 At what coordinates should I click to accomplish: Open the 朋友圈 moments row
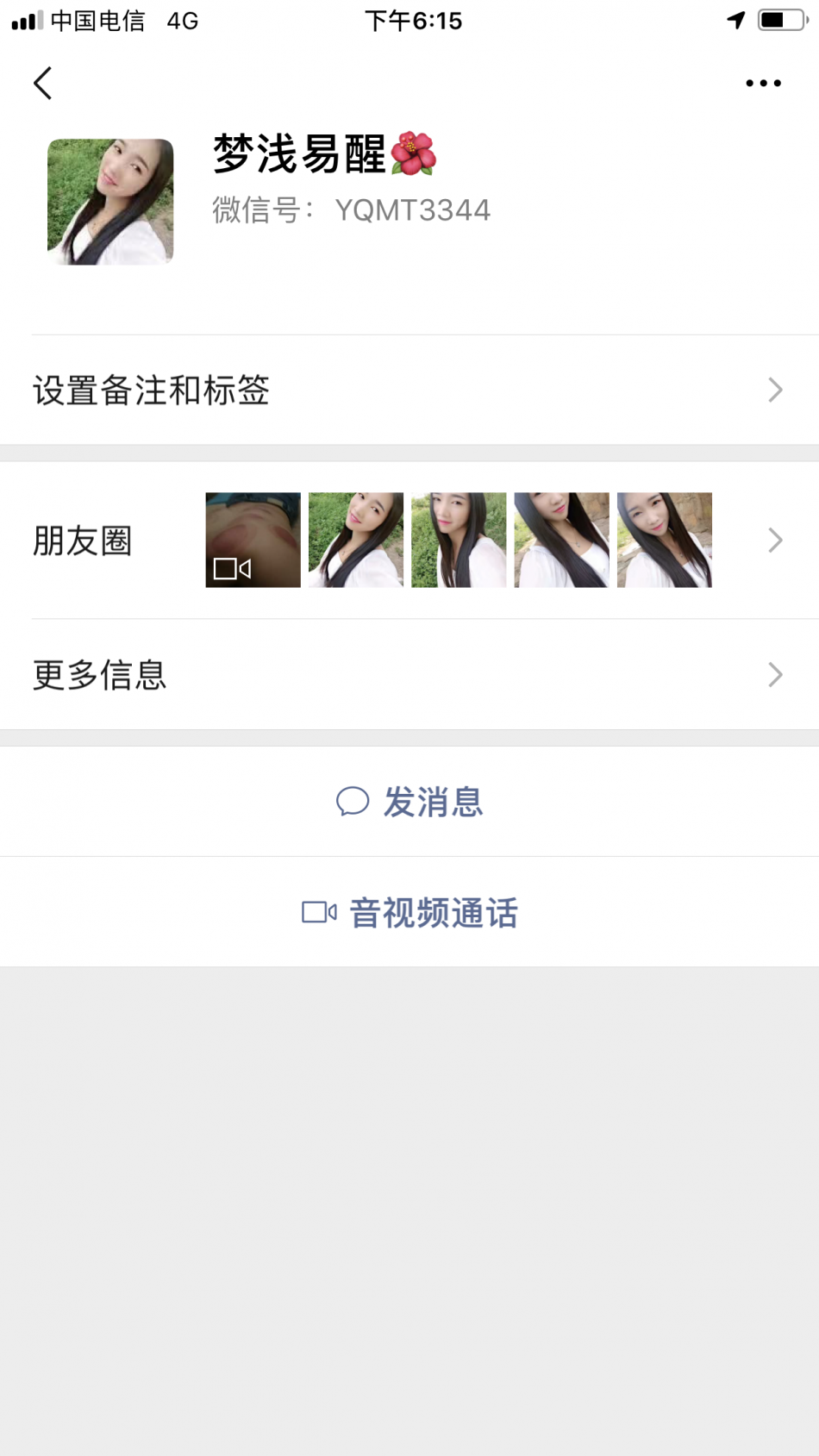coord(409,541)
